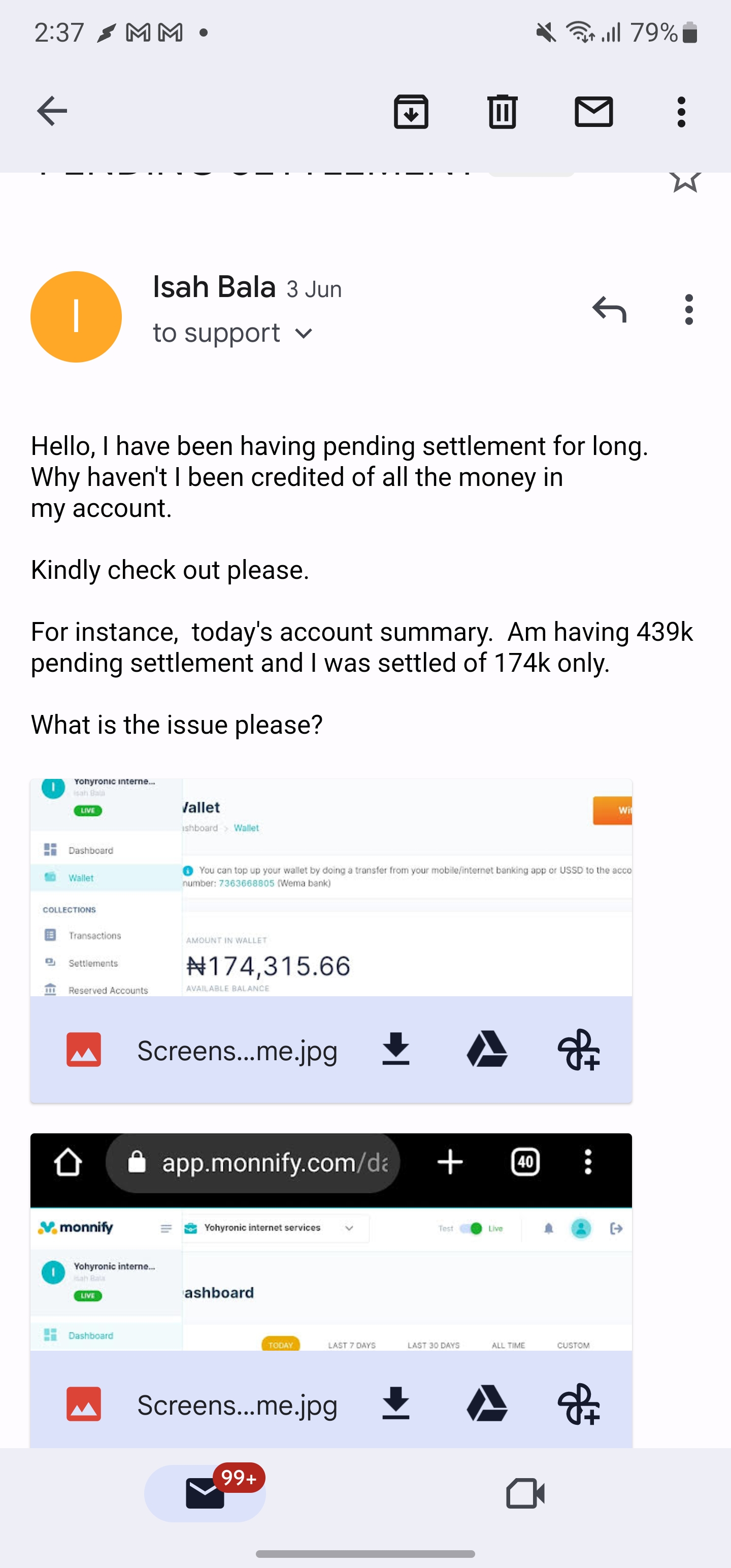Add the dashboard screenshot to Photos
This screenshot has width=731, height=1568.
(x=578, y=1403)
